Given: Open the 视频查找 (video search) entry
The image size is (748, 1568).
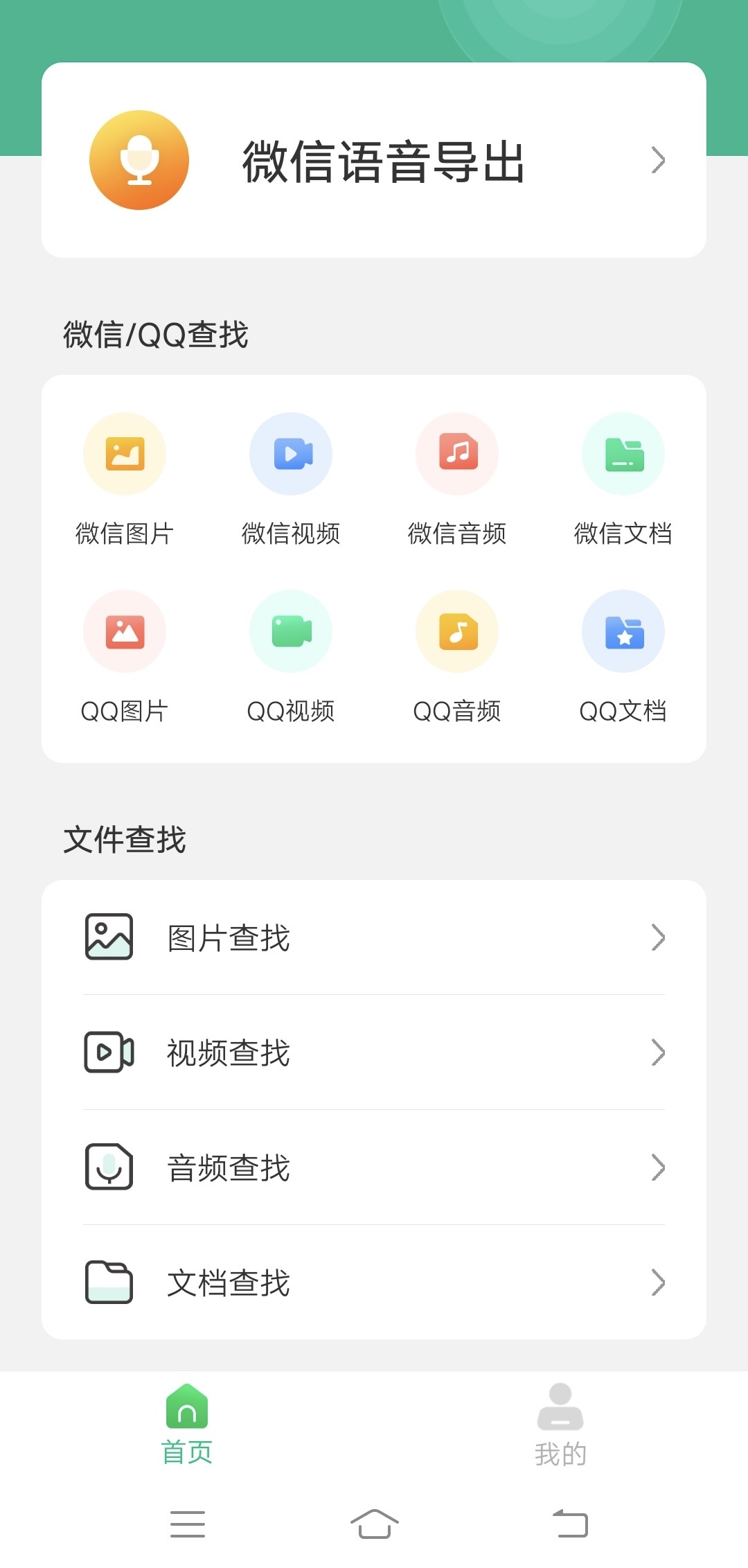Looking at the screenshot, I should click(374, 1053).
